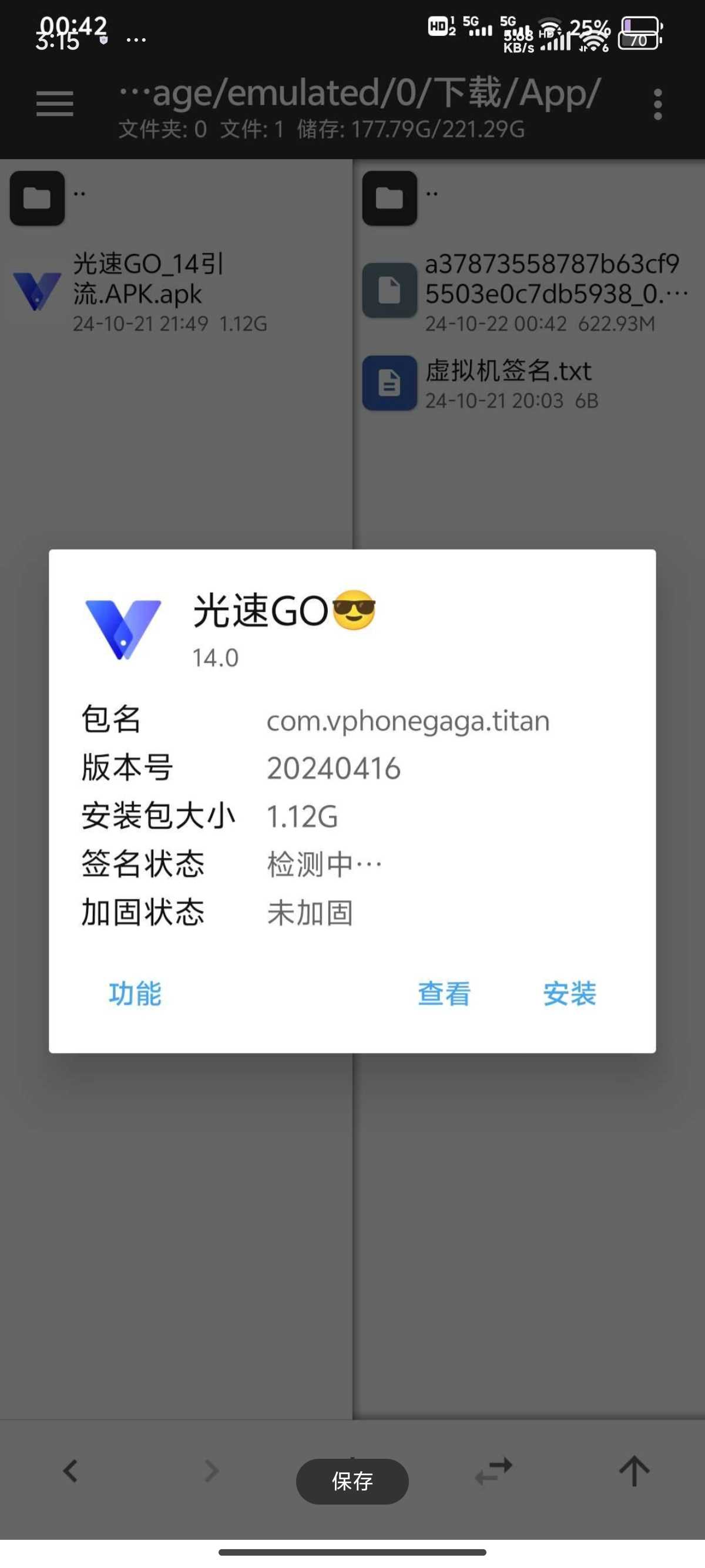Navigate forward with the right arrow
The image size is (705, 1568).
[x=211, y=1471]
